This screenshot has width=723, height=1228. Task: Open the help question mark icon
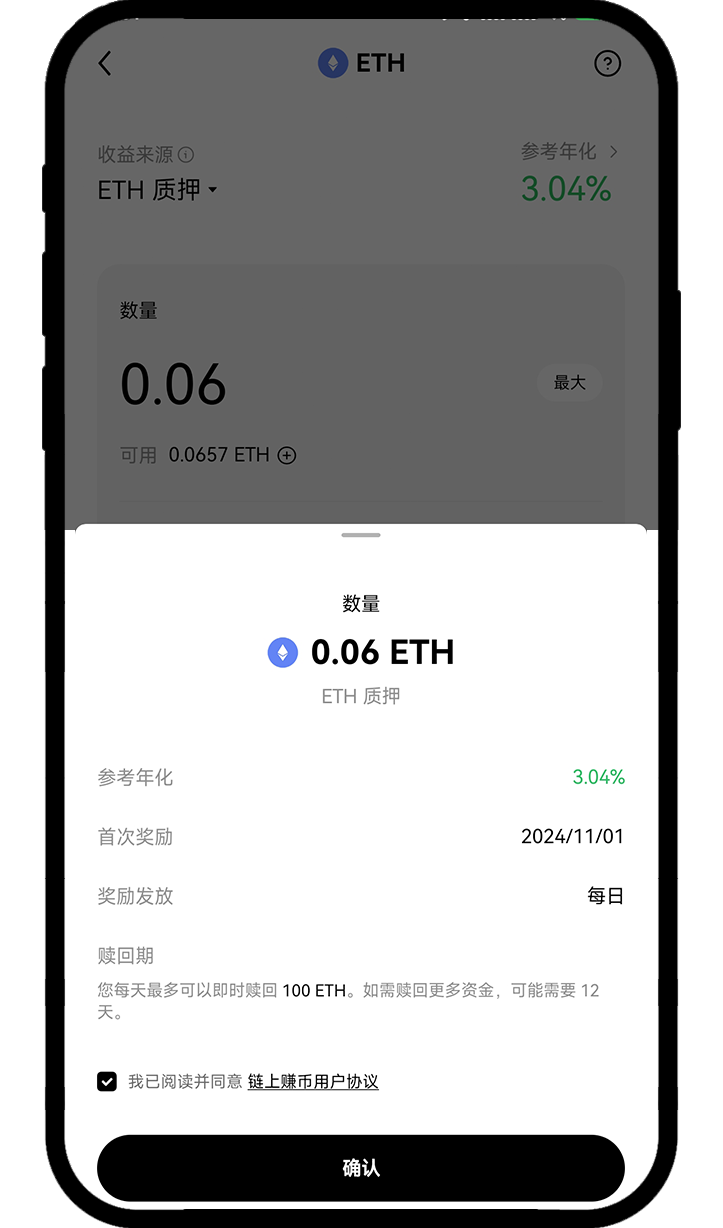tap(607, 63)
